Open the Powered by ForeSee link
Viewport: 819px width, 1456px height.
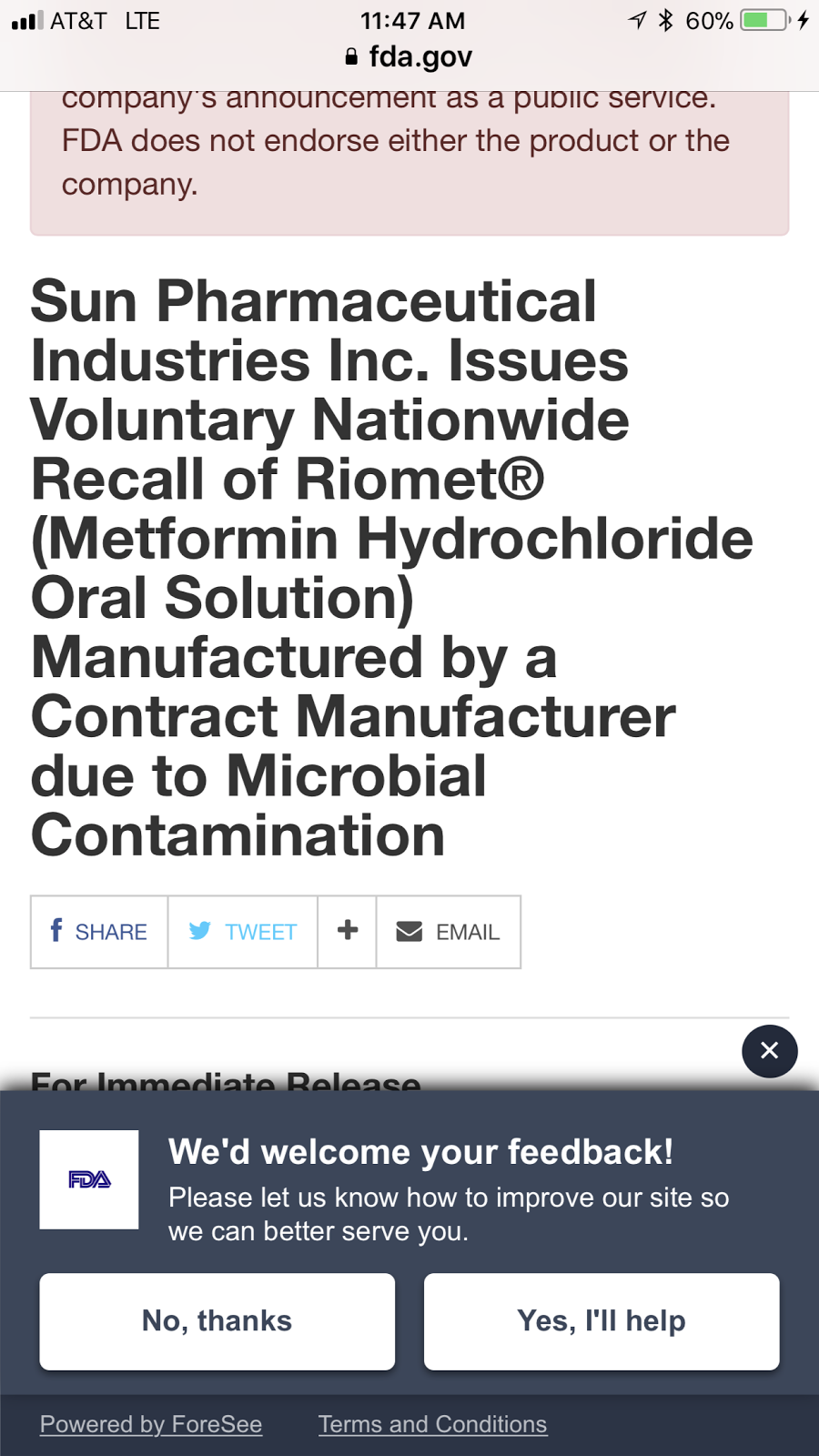click(x=151, y=1424)
